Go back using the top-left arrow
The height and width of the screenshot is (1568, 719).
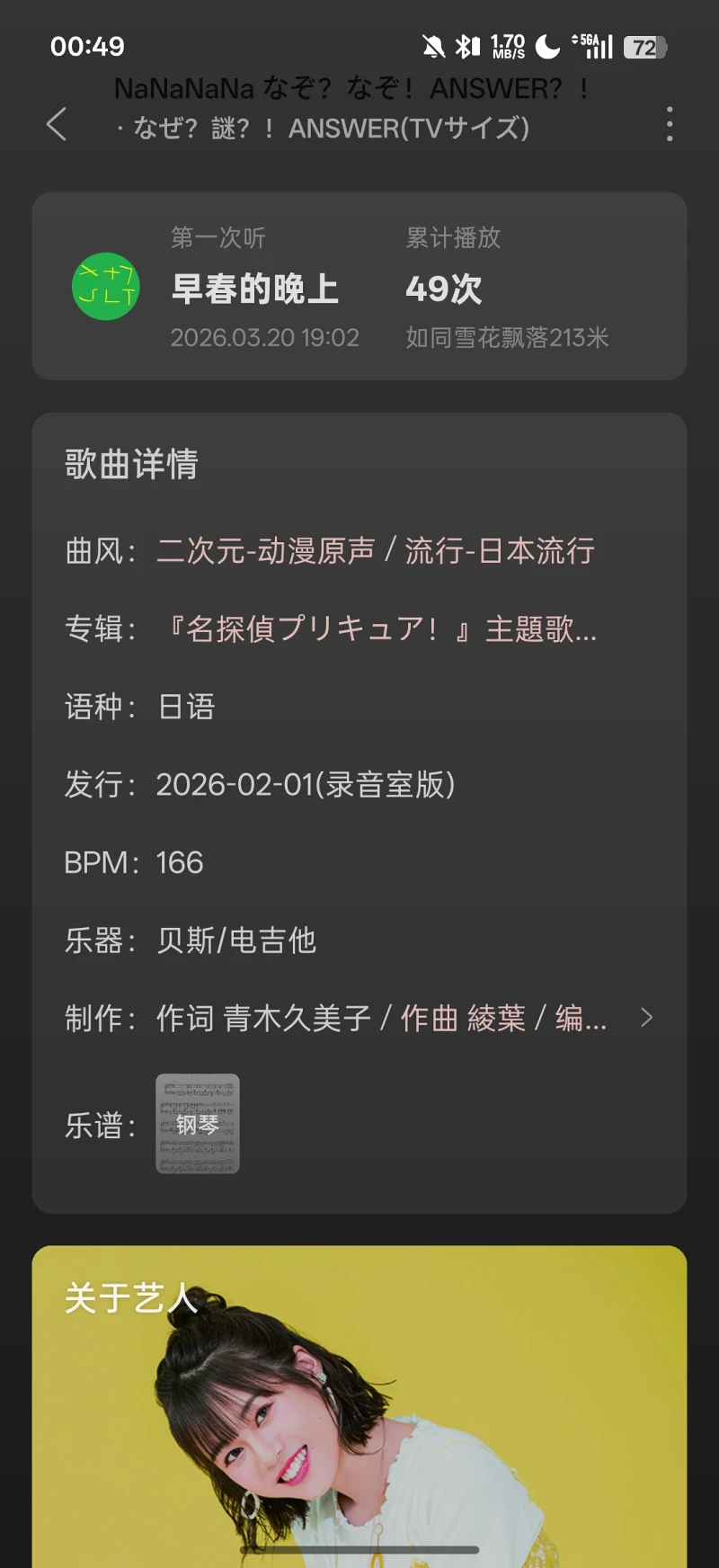click(x=57, y=124)
